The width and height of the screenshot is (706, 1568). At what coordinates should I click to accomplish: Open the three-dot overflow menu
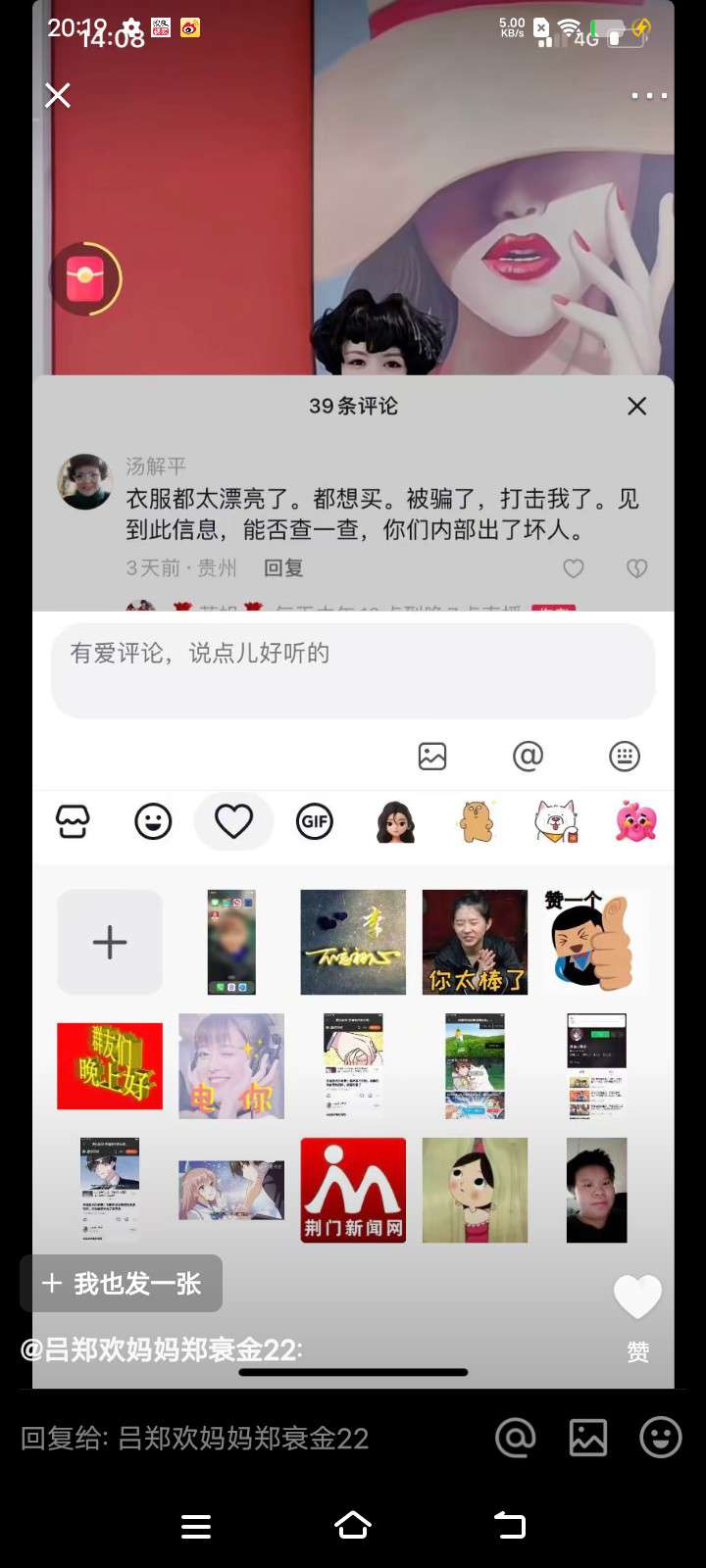(649, 96)
